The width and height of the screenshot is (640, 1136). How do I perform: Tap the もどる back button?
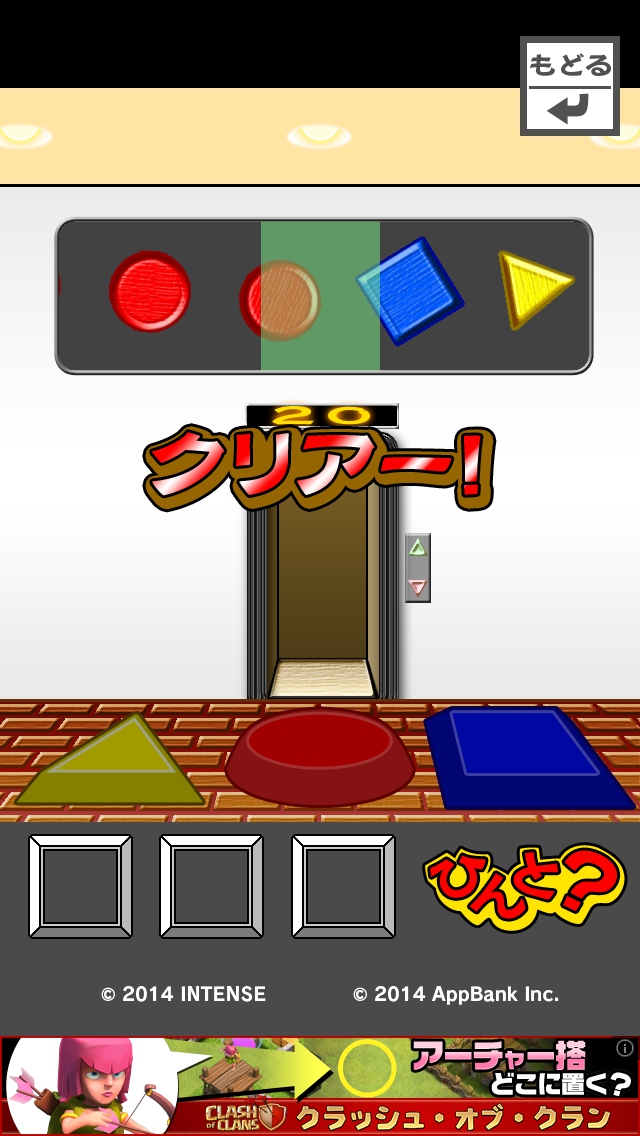coord(569,86)
